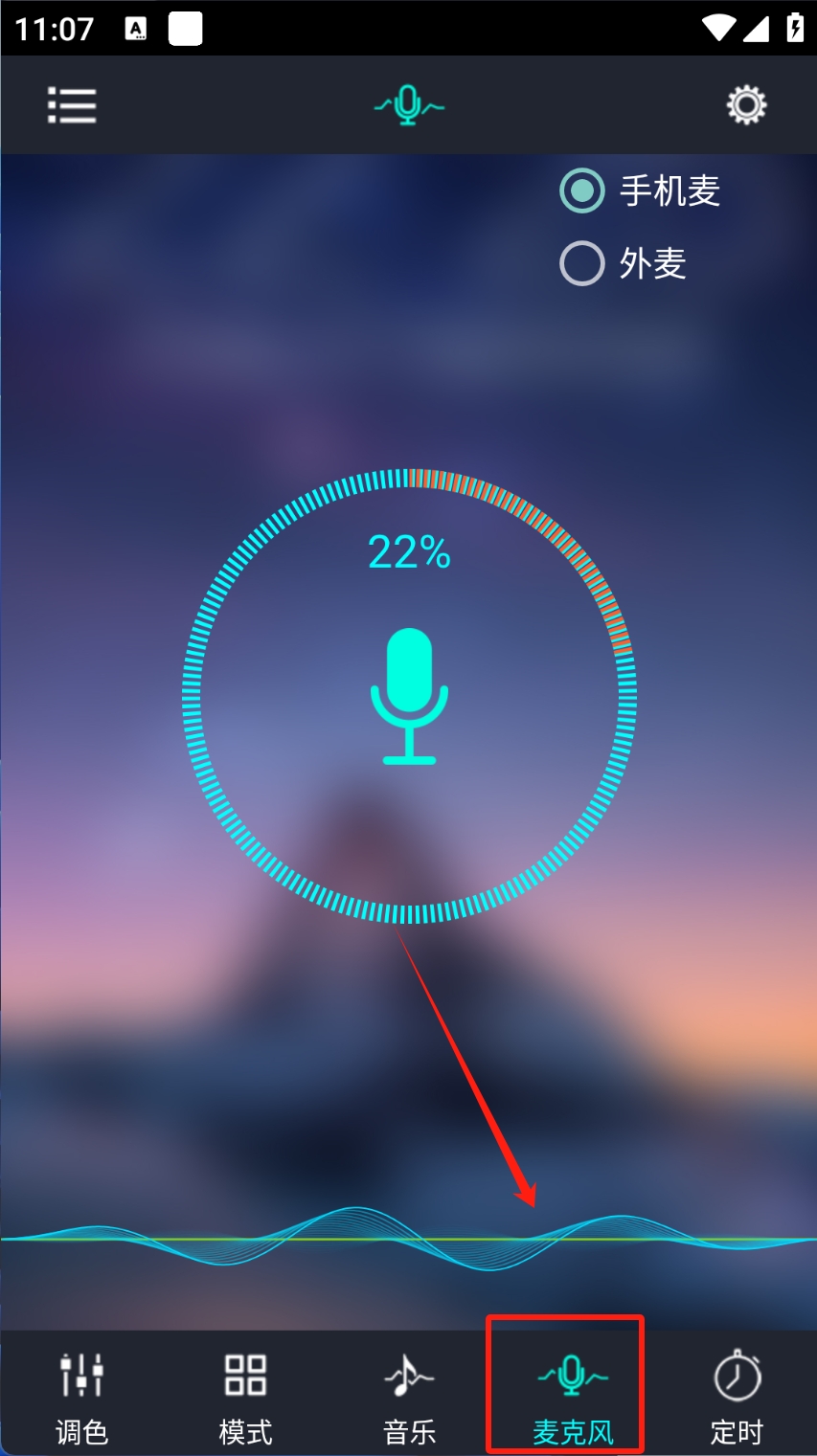Select the 手机麦 radio option
Viewport: 817px width, 1456px height.
point(582,190)
